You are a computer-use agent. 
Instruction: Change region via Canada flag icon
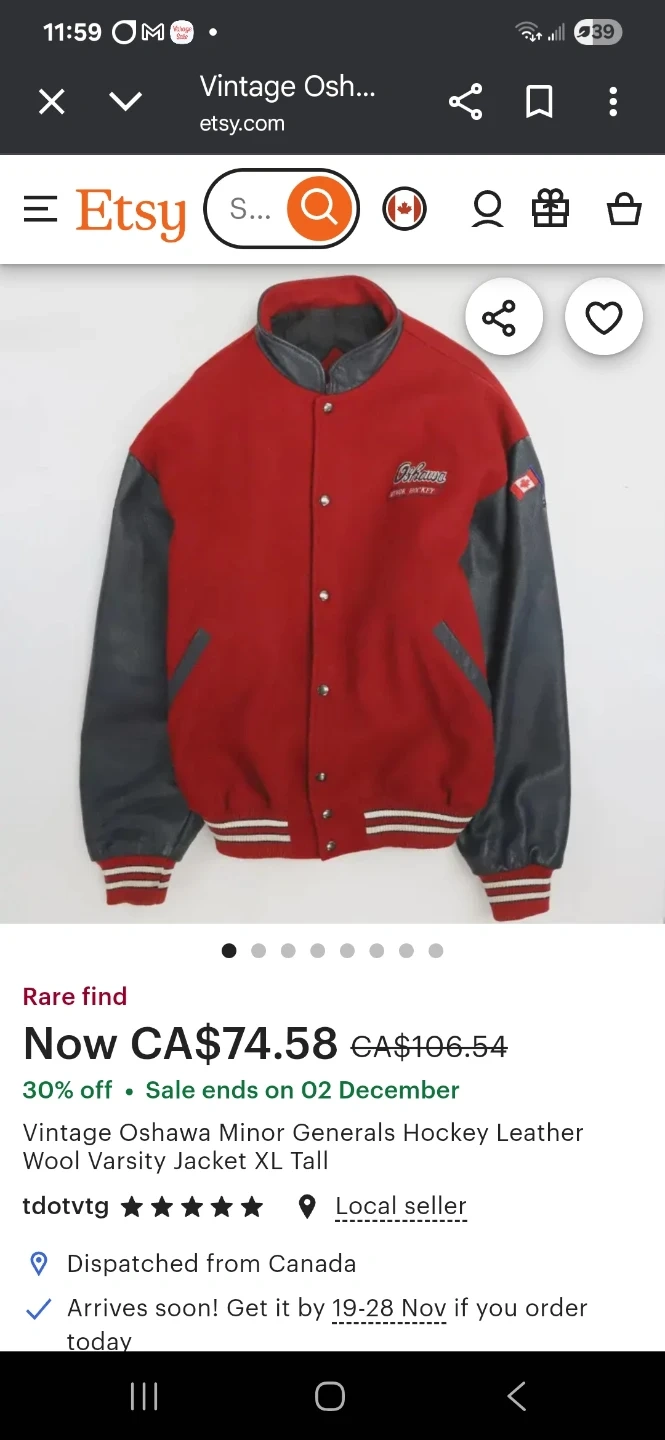404,210
